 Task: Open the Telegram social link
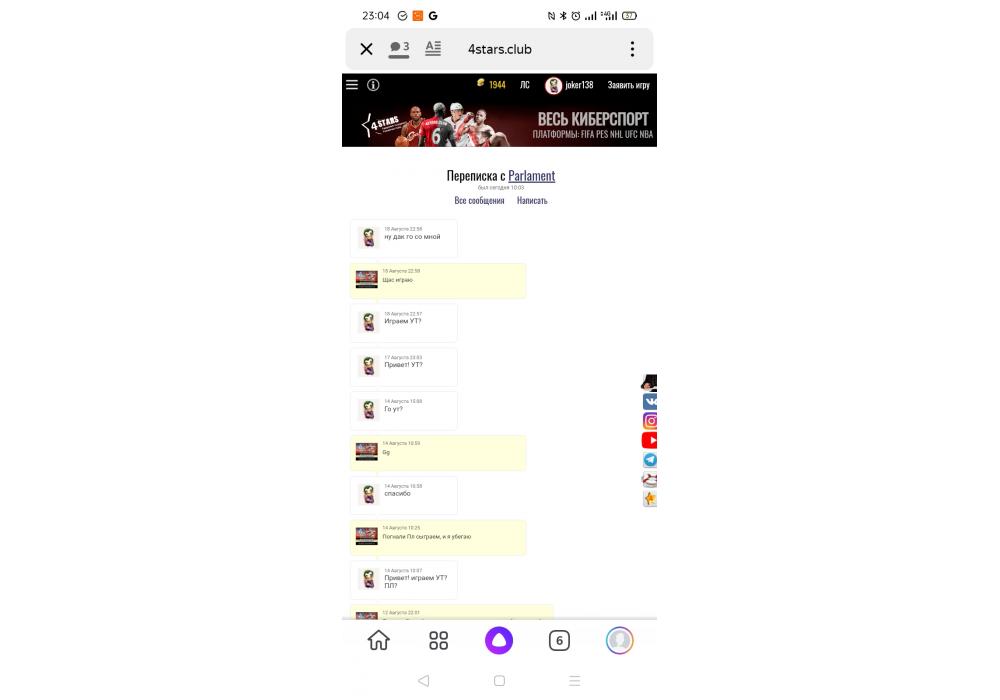click(650, 460)
